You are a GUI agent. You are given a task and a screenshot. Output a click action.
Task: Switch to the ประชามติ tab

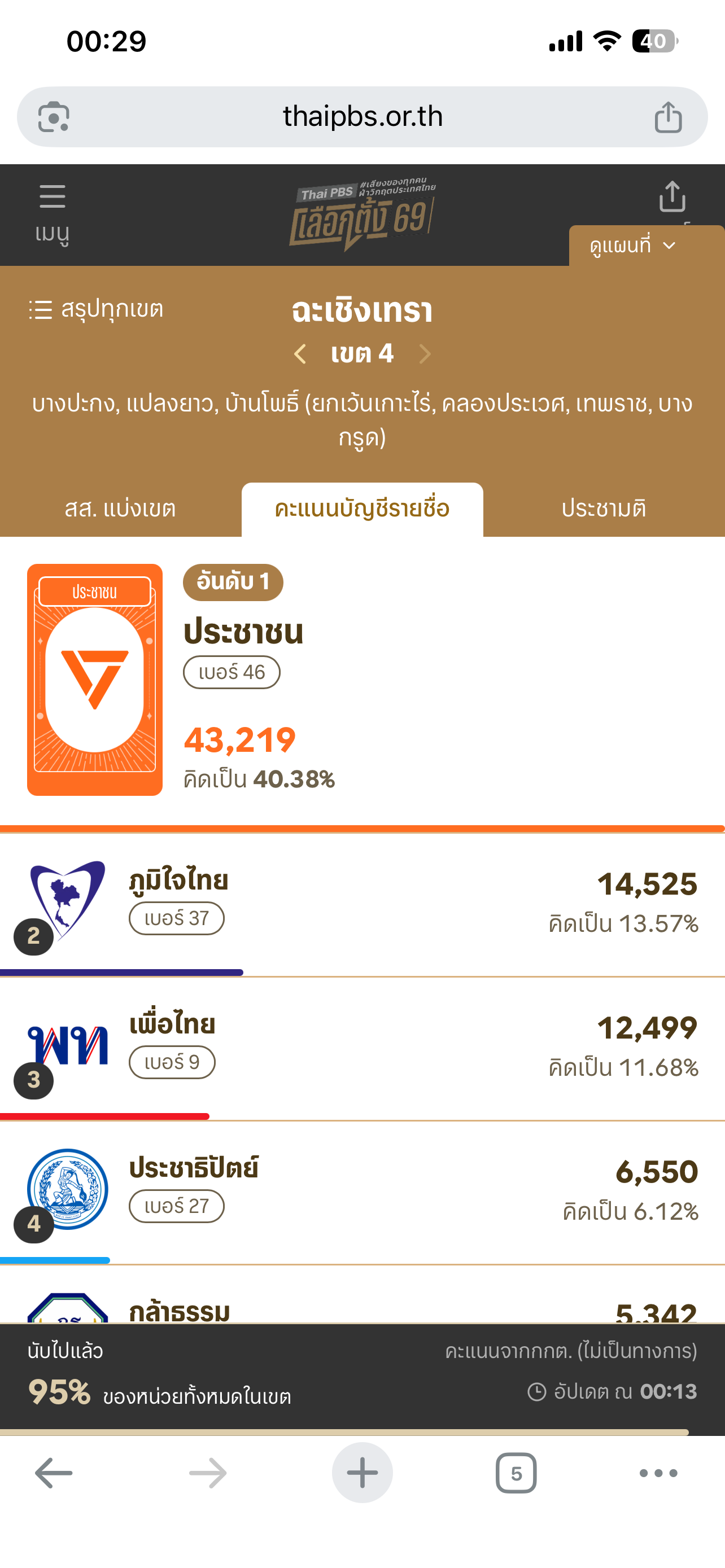coord(603,509)
